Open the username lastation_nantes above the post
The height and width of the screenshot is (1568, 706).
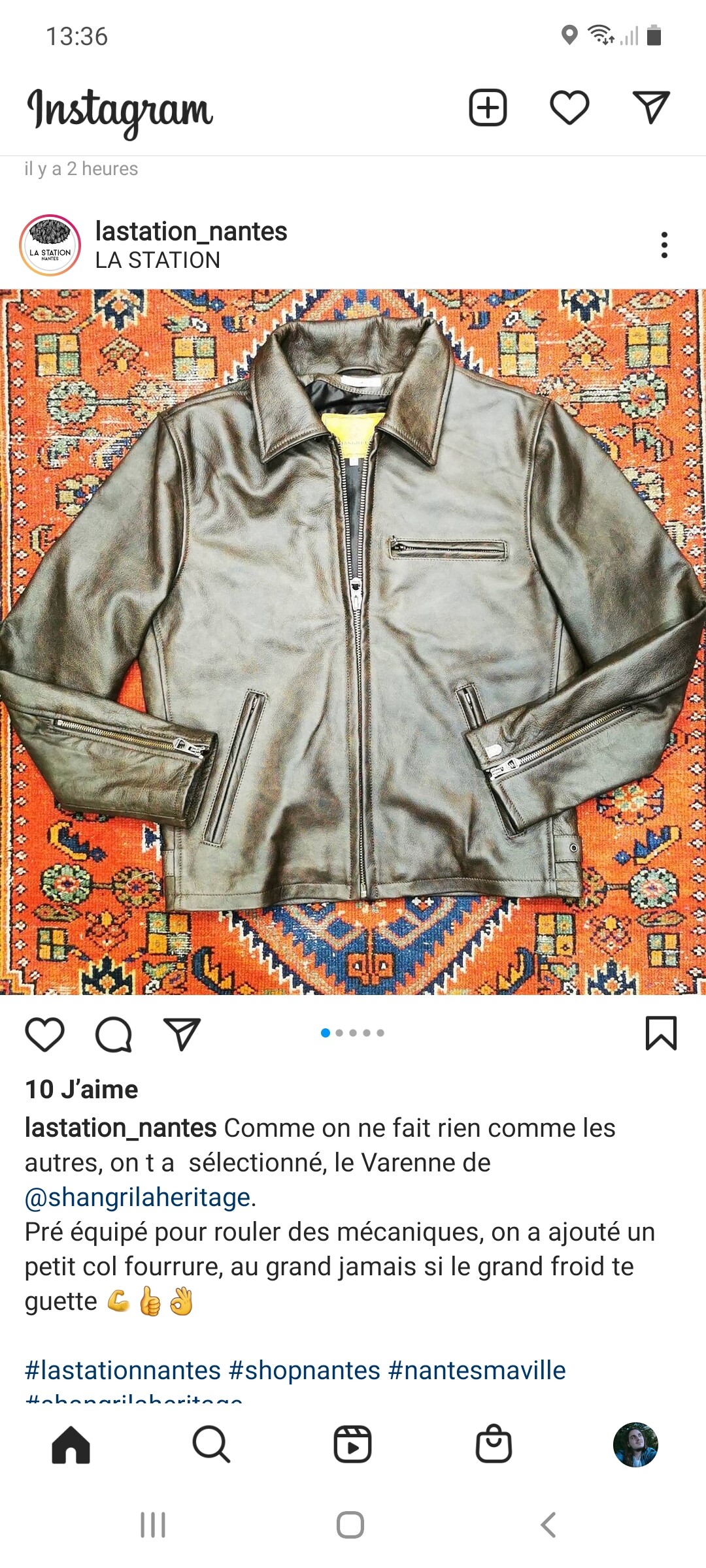point(191,231)
